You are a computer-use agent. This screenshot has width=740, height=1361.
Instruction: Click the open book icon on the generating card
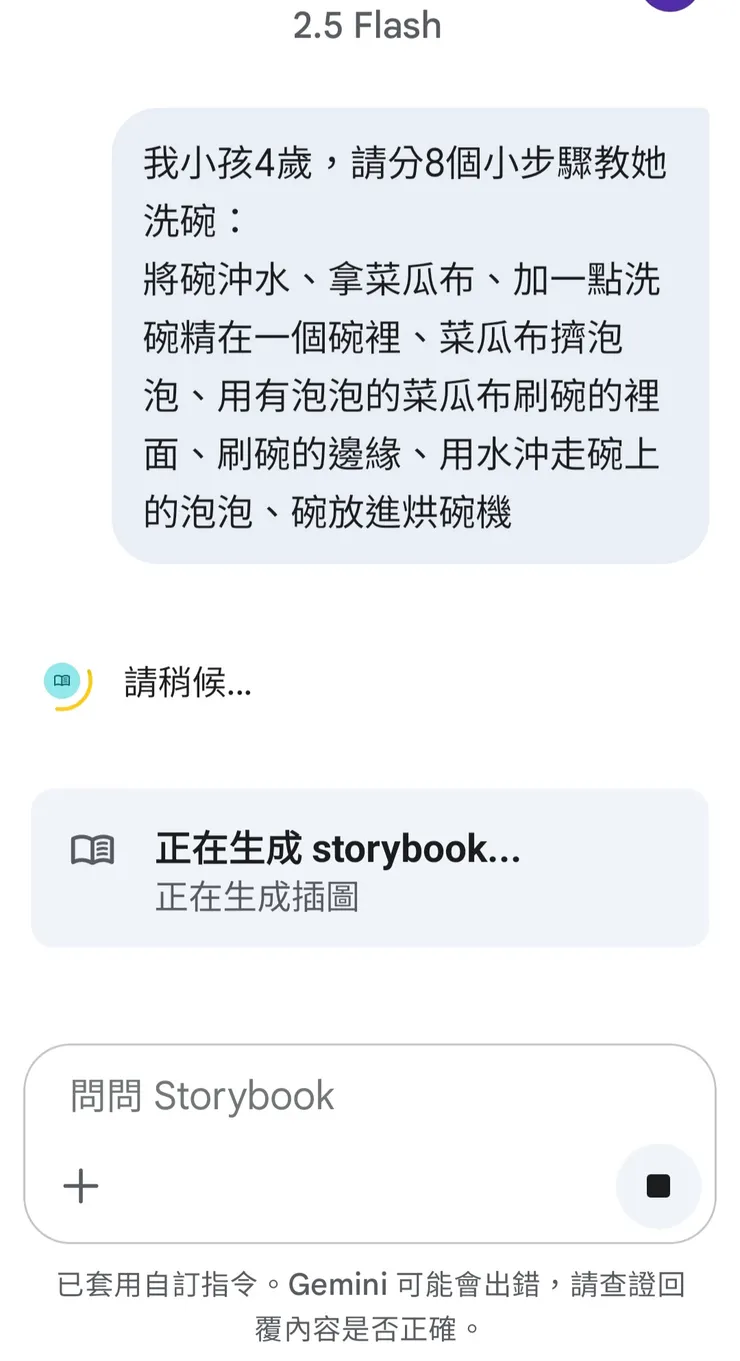93,850
